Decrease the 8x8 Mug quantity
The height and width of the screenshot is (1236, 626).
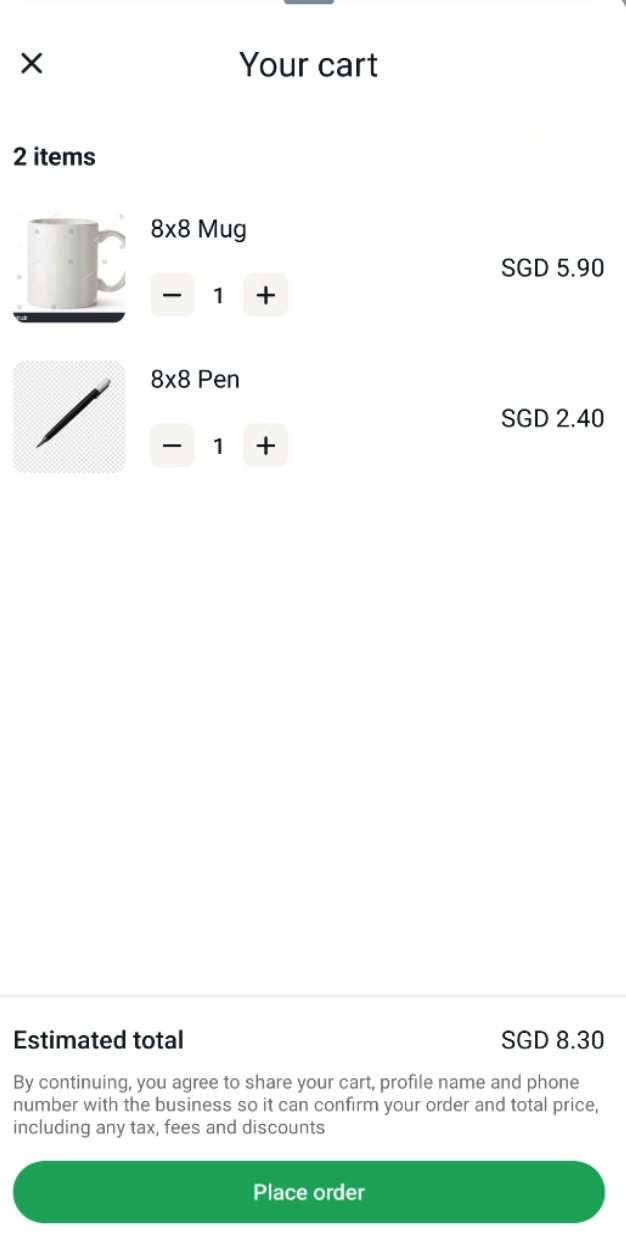click(172, 295)
